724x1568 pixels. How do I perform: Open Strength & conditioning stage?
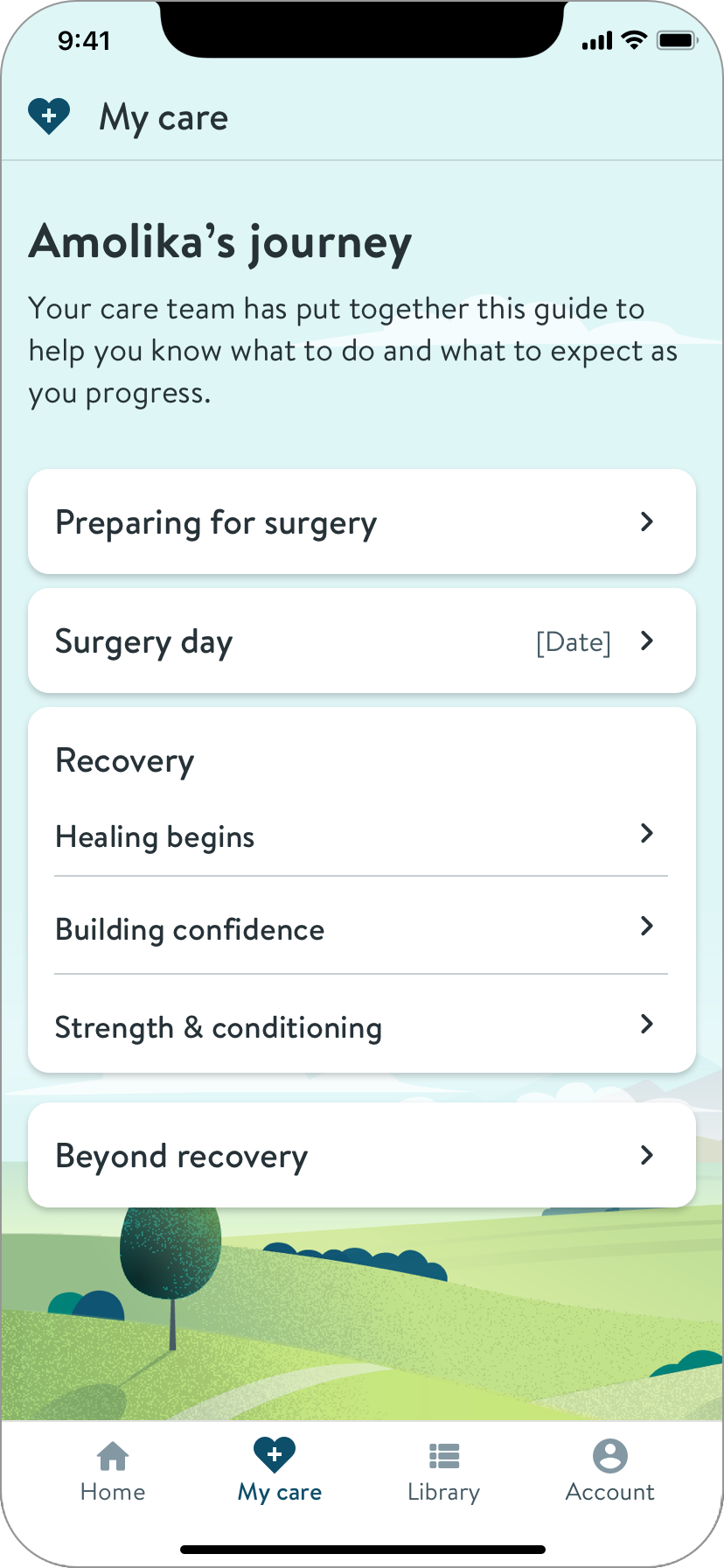point(361,1026)
